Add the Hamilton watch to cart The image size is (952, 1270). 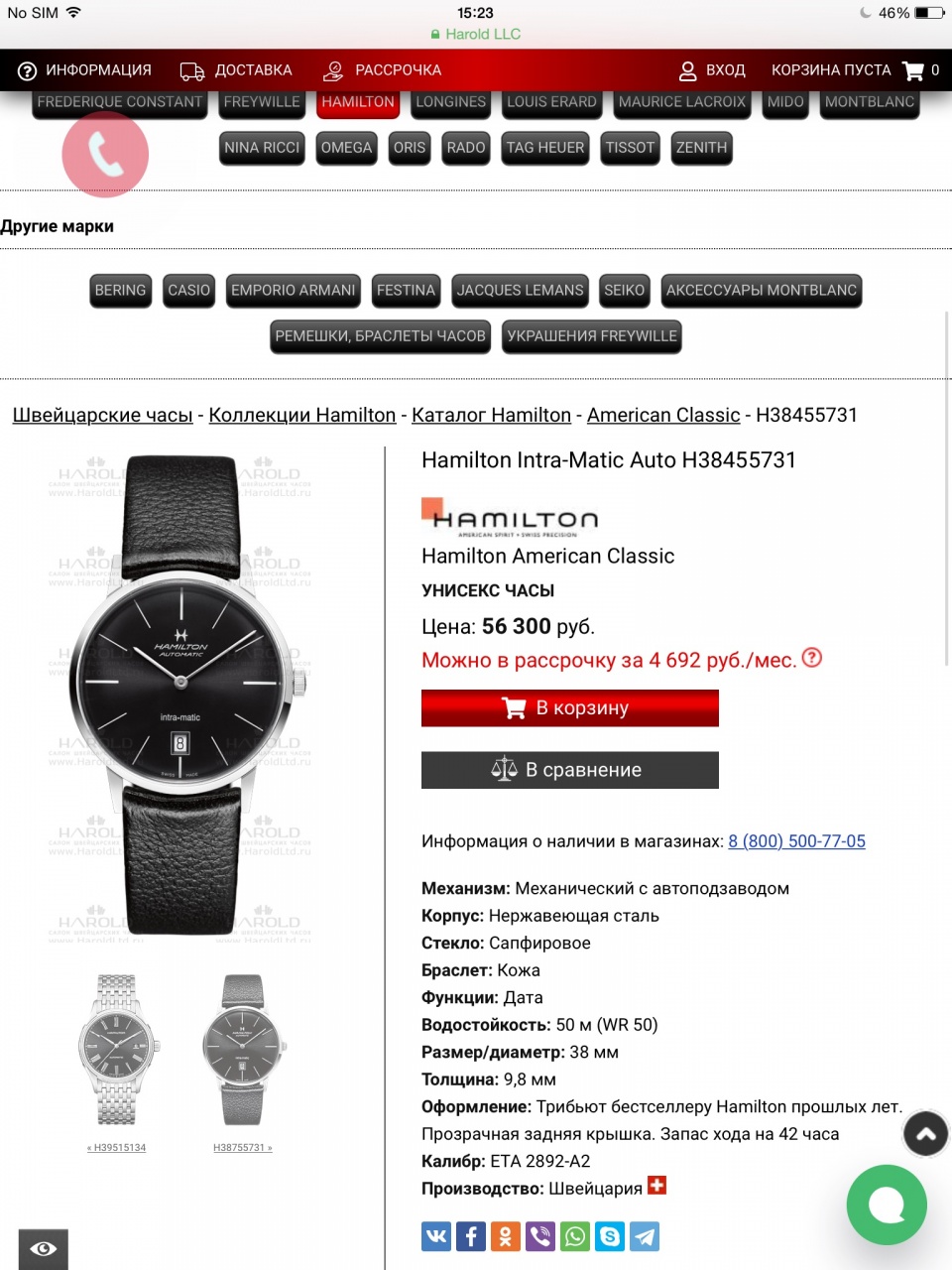click(x=569, y=708)
